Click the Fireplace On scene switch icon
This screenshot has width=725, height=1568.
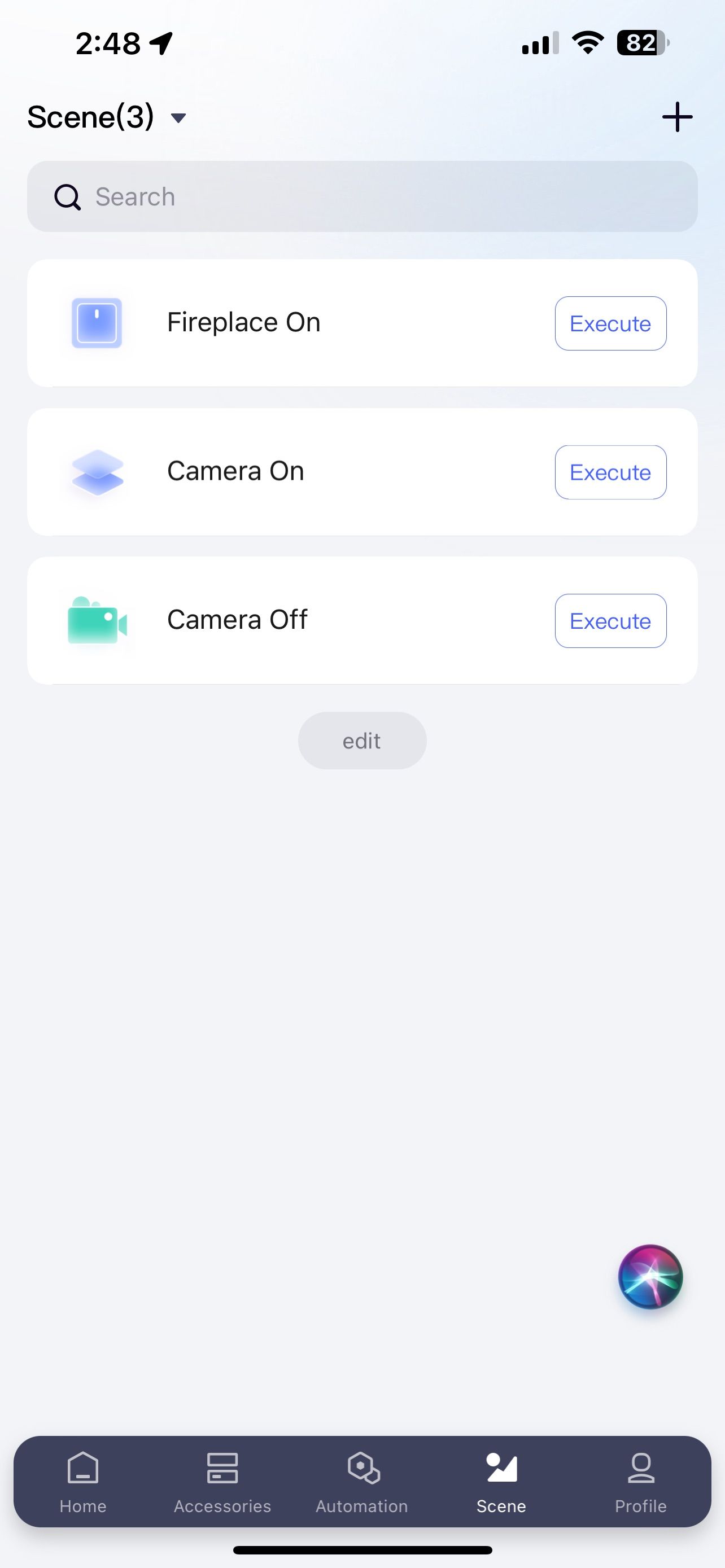click(97, 323)
